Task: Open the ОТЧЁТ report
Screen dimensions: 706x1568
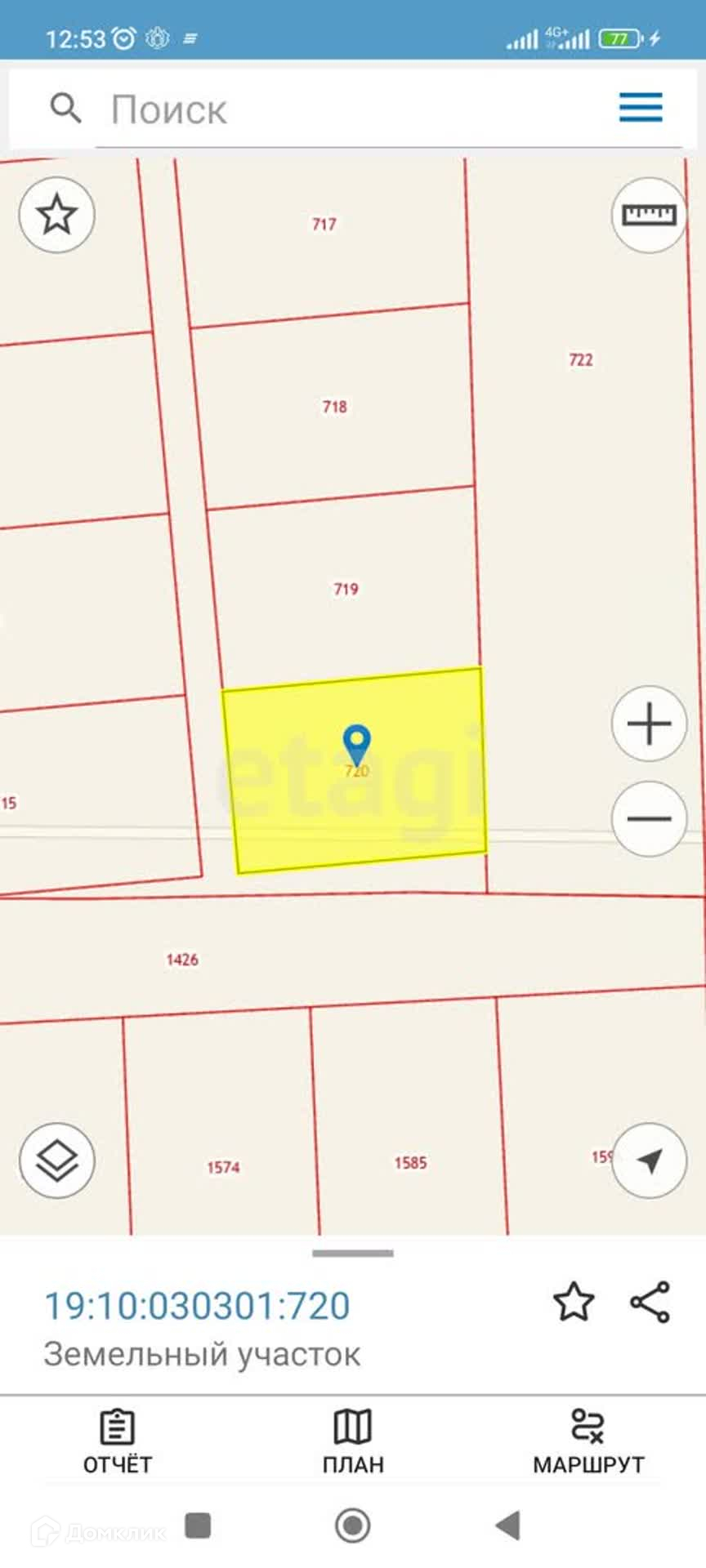Action: point(117,1442)
